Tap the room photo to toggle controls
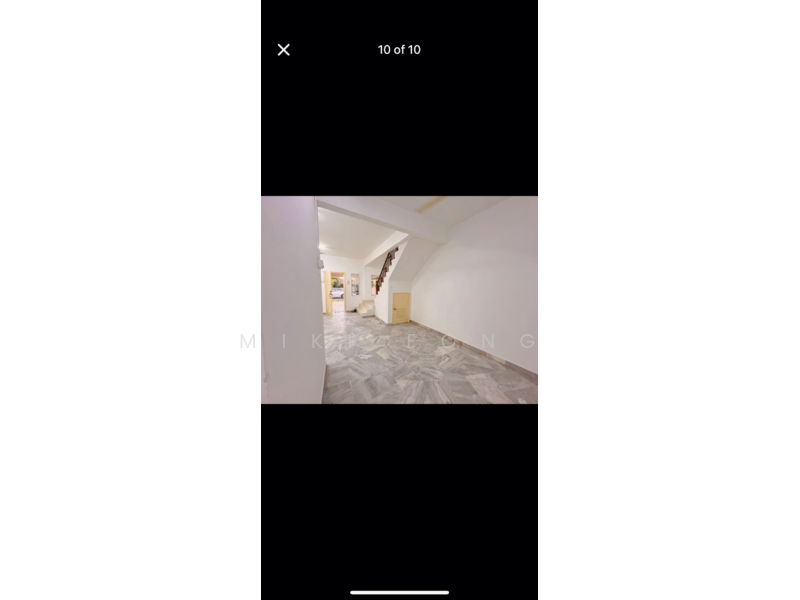 399,299
